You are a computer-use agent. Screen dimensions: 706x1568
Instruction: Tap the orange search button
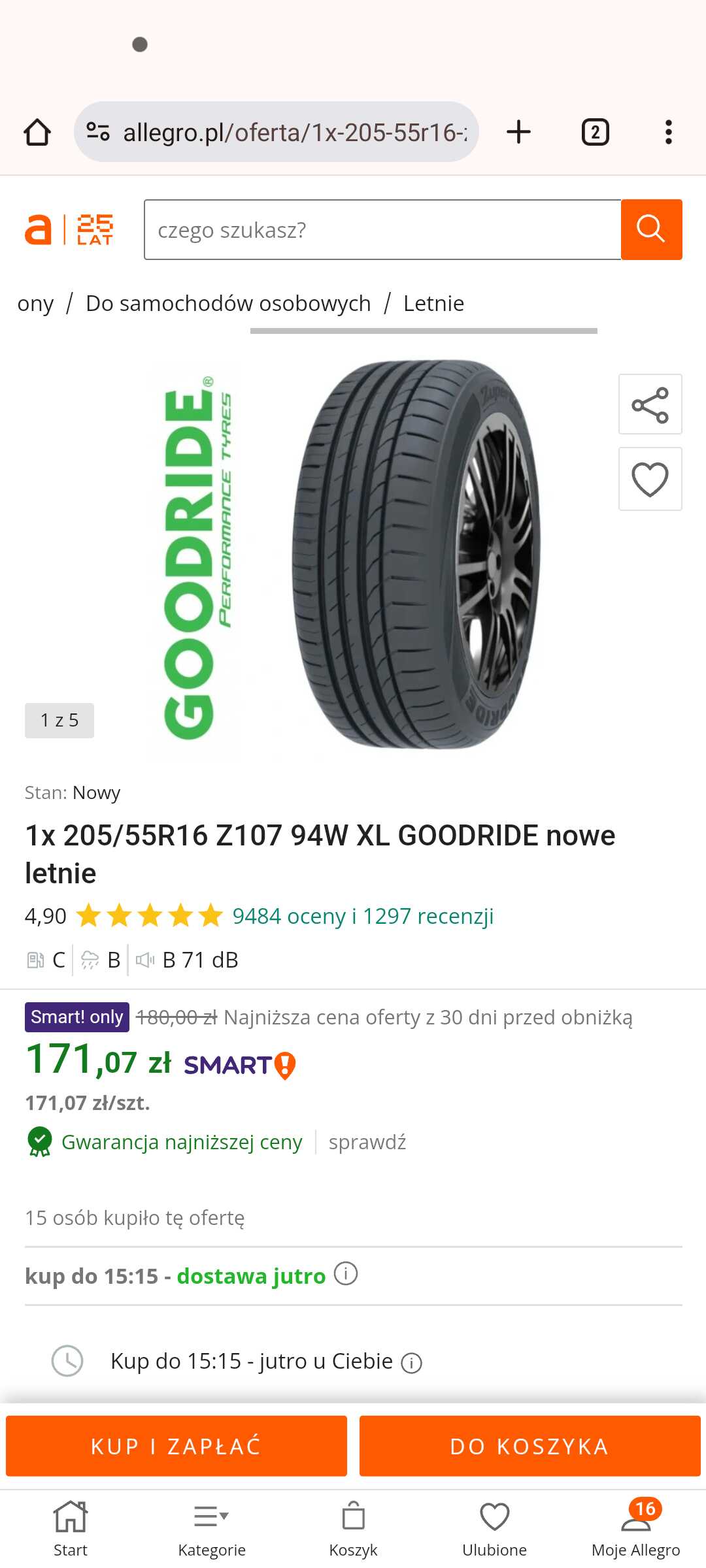tap(651, 229)
